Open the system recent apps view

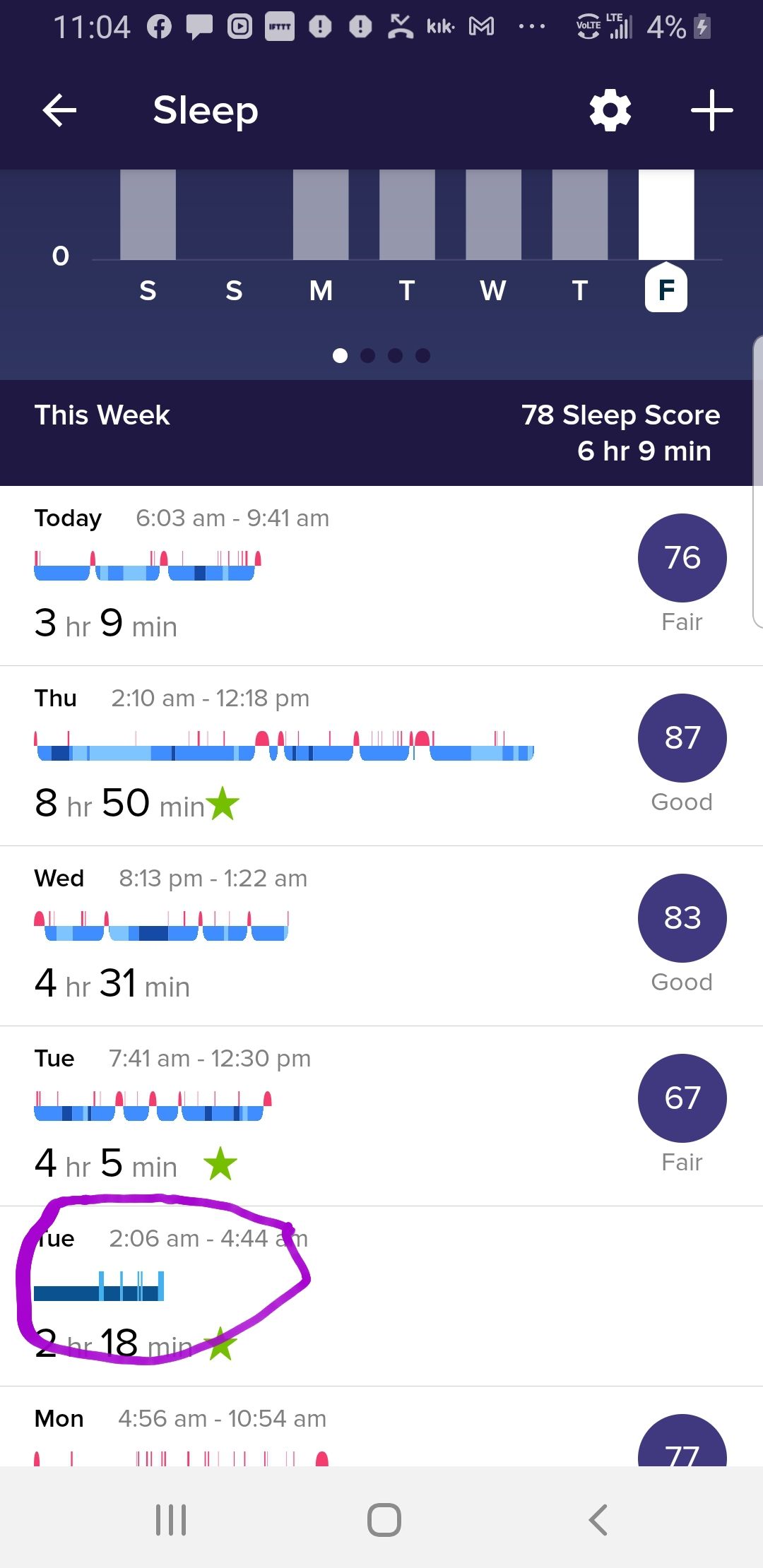coord(171,1519)
